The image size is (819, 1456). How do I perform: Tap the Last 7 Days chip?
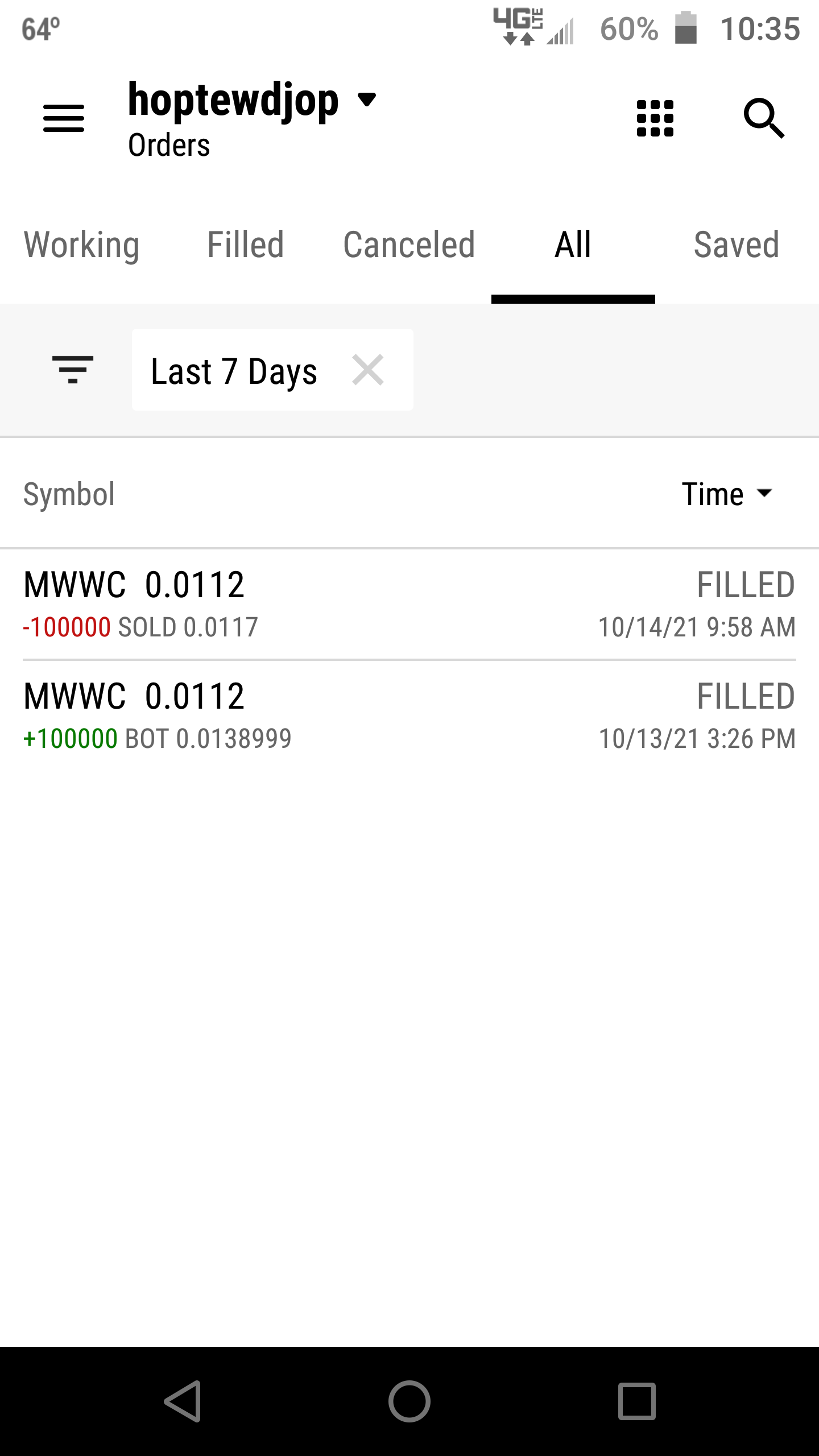click(x=234, y=371)
